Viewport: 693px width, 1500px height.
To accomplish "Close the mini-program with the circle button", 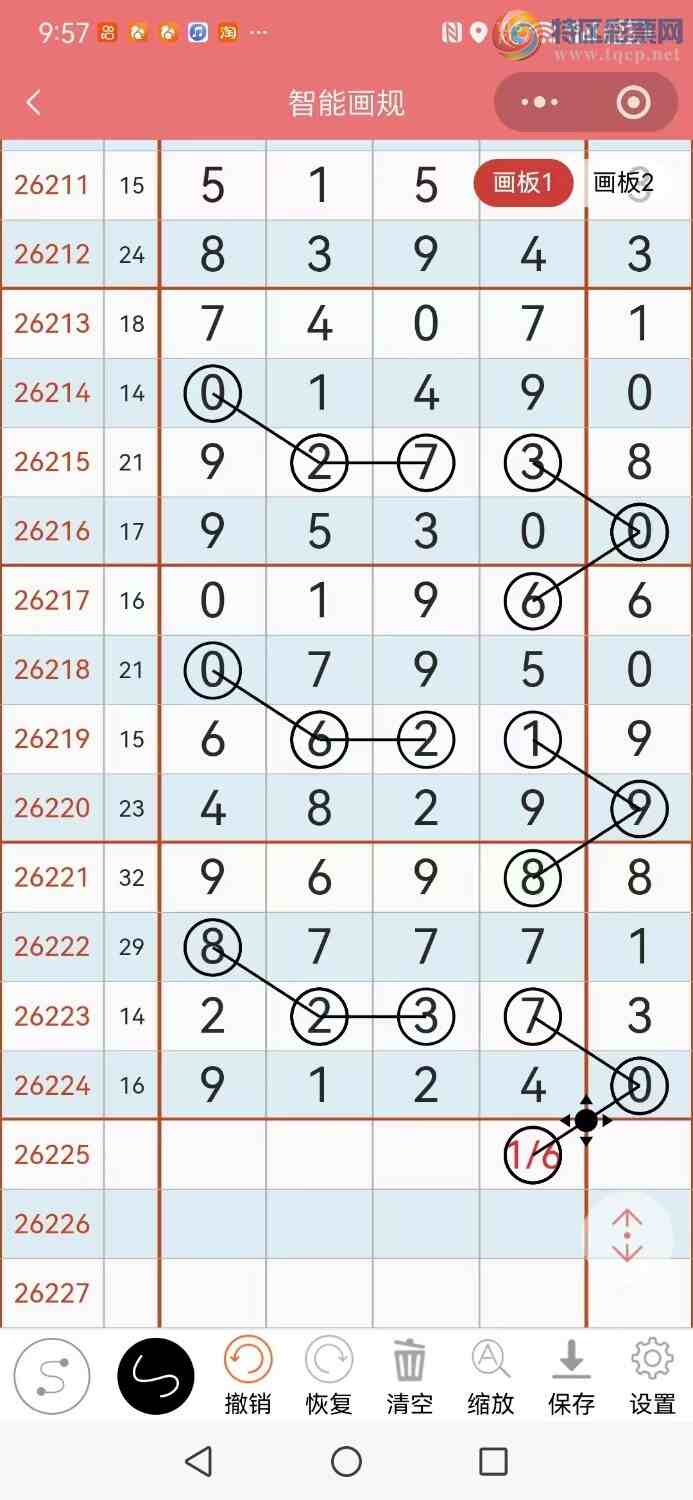I will point(634,102).
